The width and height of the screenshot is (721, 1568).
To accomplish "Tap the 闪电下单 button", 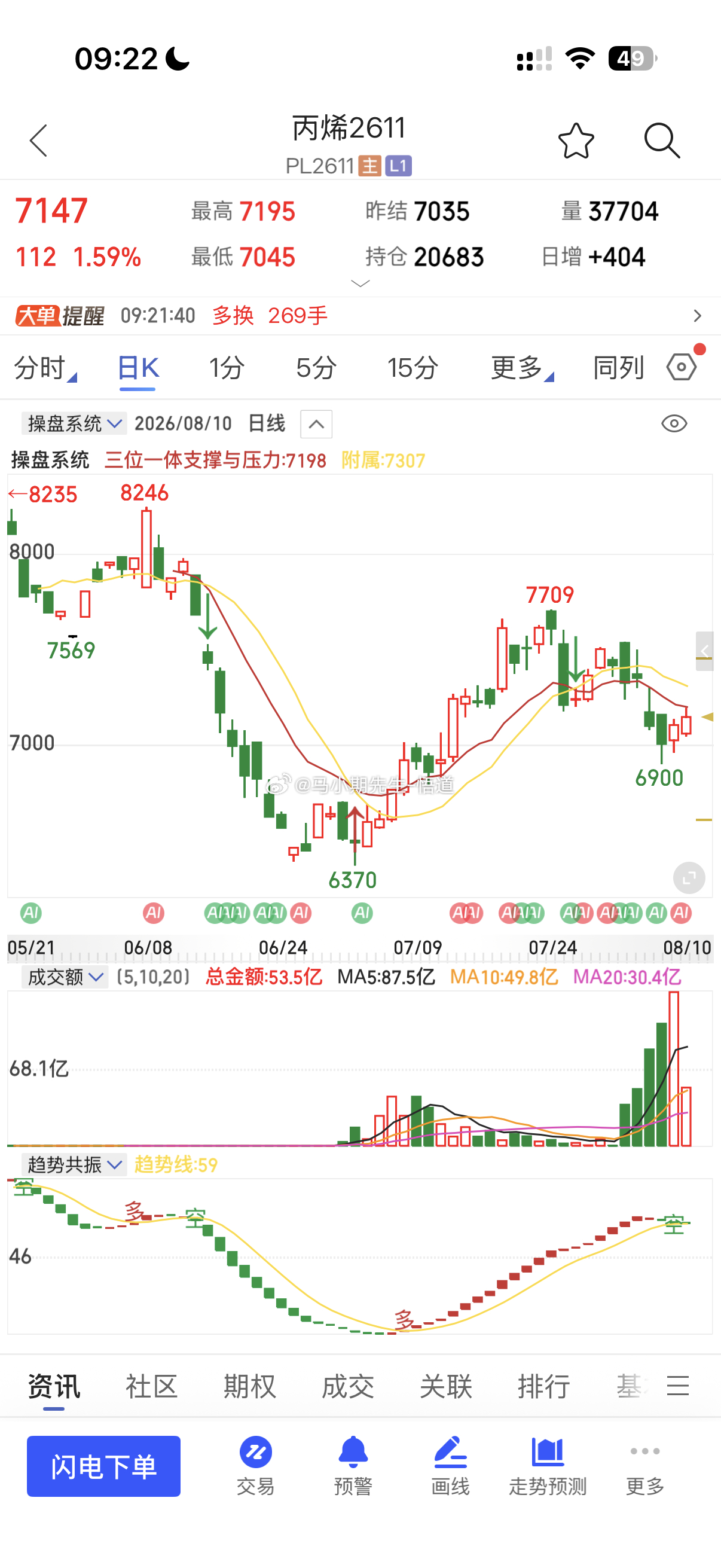I will 103,1466.
